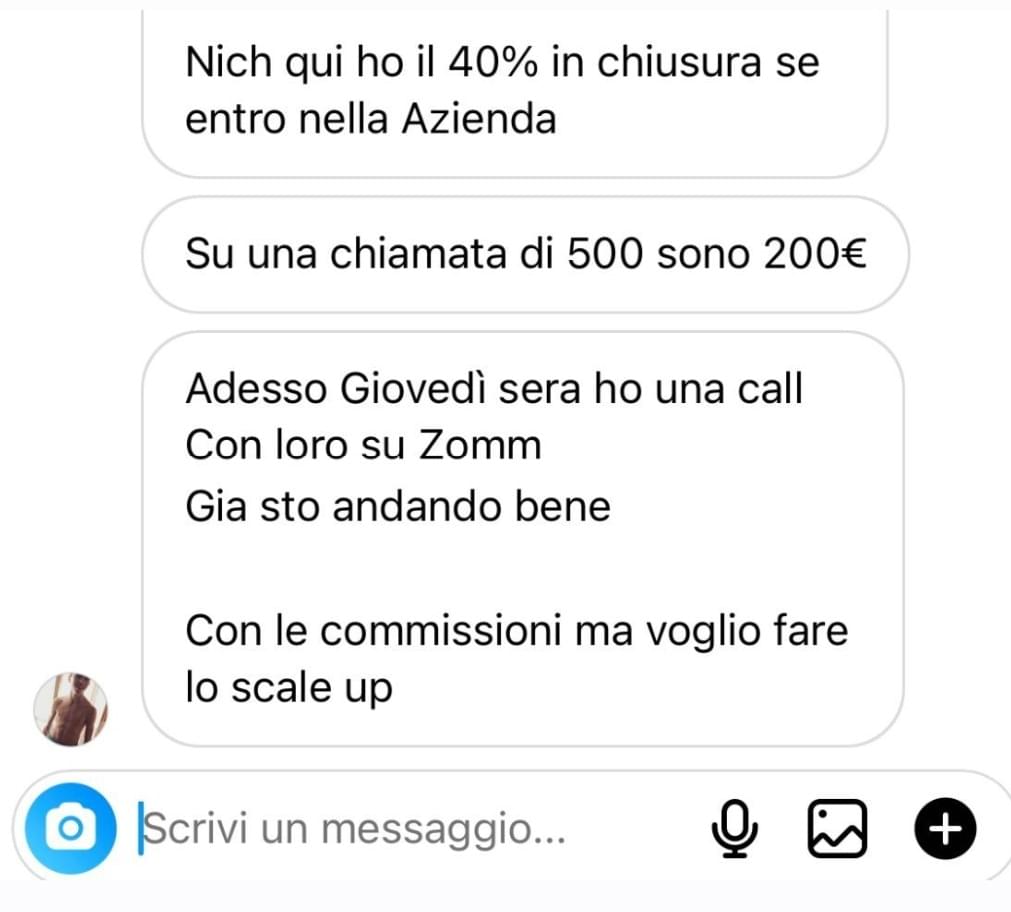This screenshot has width=1011, height=912.
Task: Open the photo gallery picker
Action: click(x=837, y=830)
